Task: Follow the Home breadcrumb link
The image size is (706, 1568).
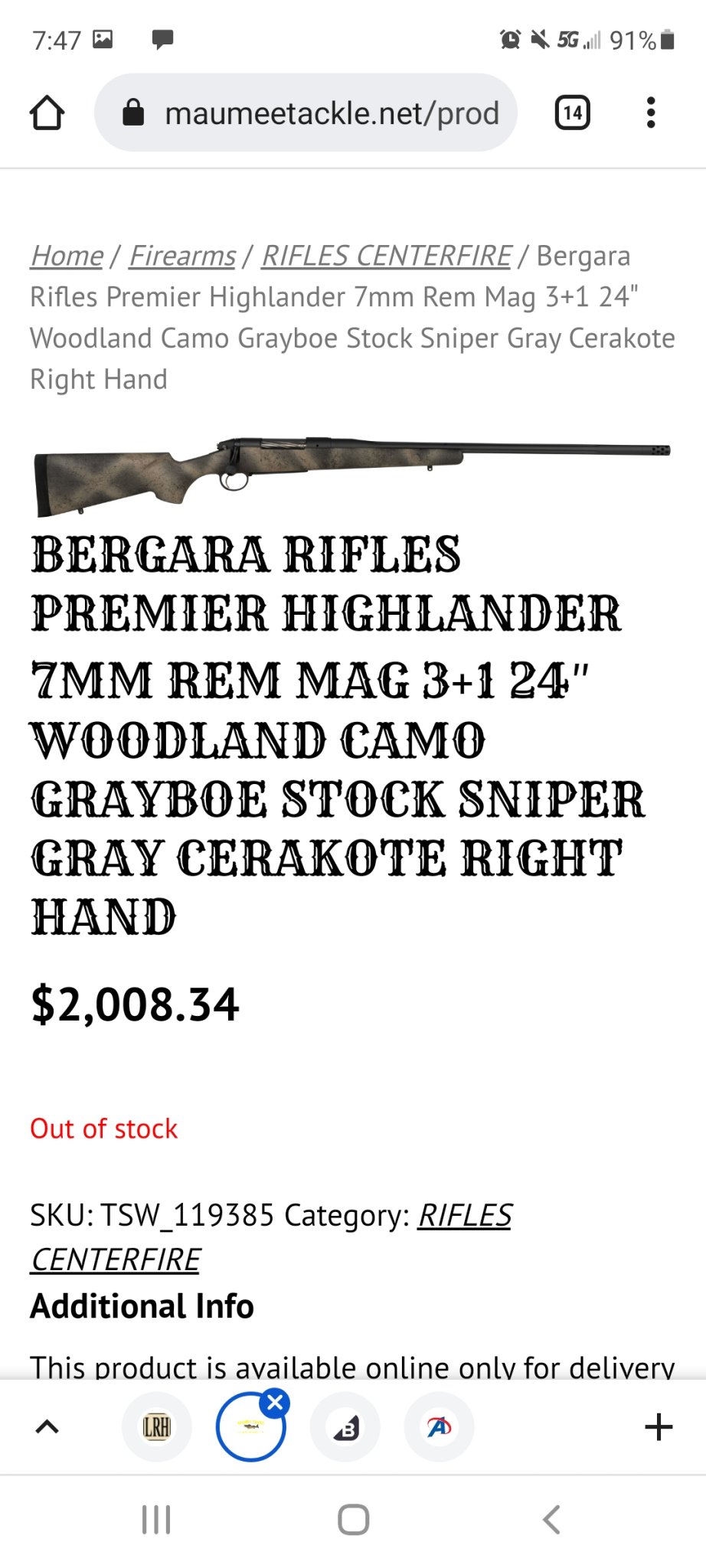Action: 67,256
